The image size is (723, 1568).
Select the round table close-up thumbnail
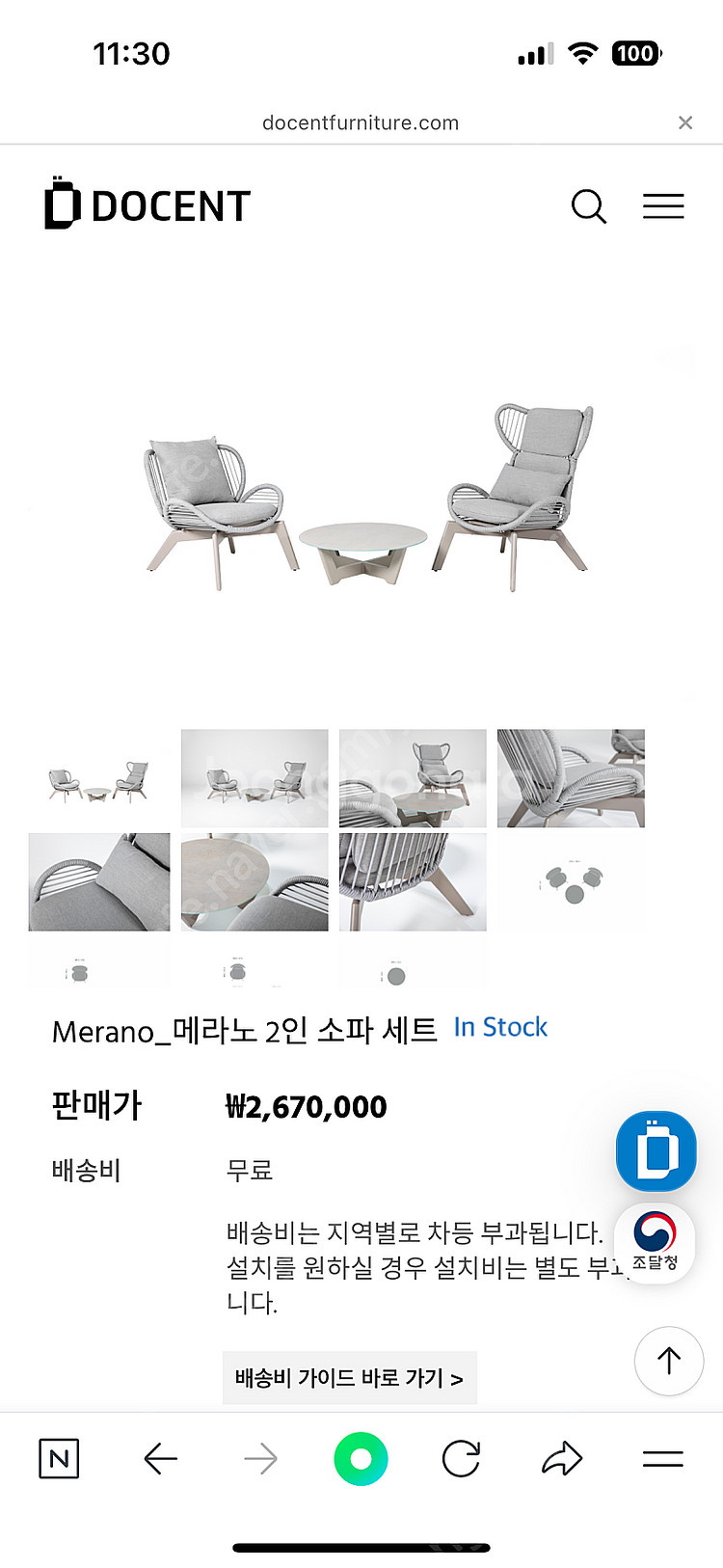click(x=254, y=882)
